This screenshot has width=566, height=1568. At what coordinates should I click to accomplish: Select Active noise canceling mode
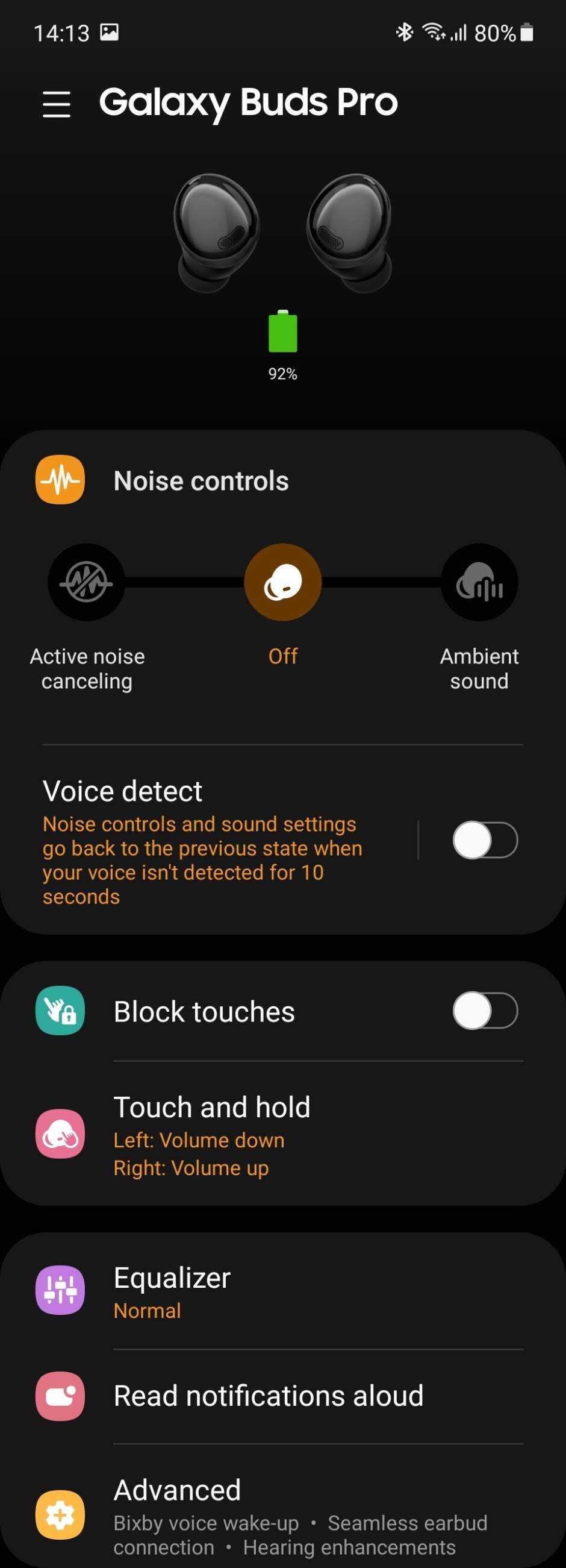pyautogui.click(x=86, y=583)
